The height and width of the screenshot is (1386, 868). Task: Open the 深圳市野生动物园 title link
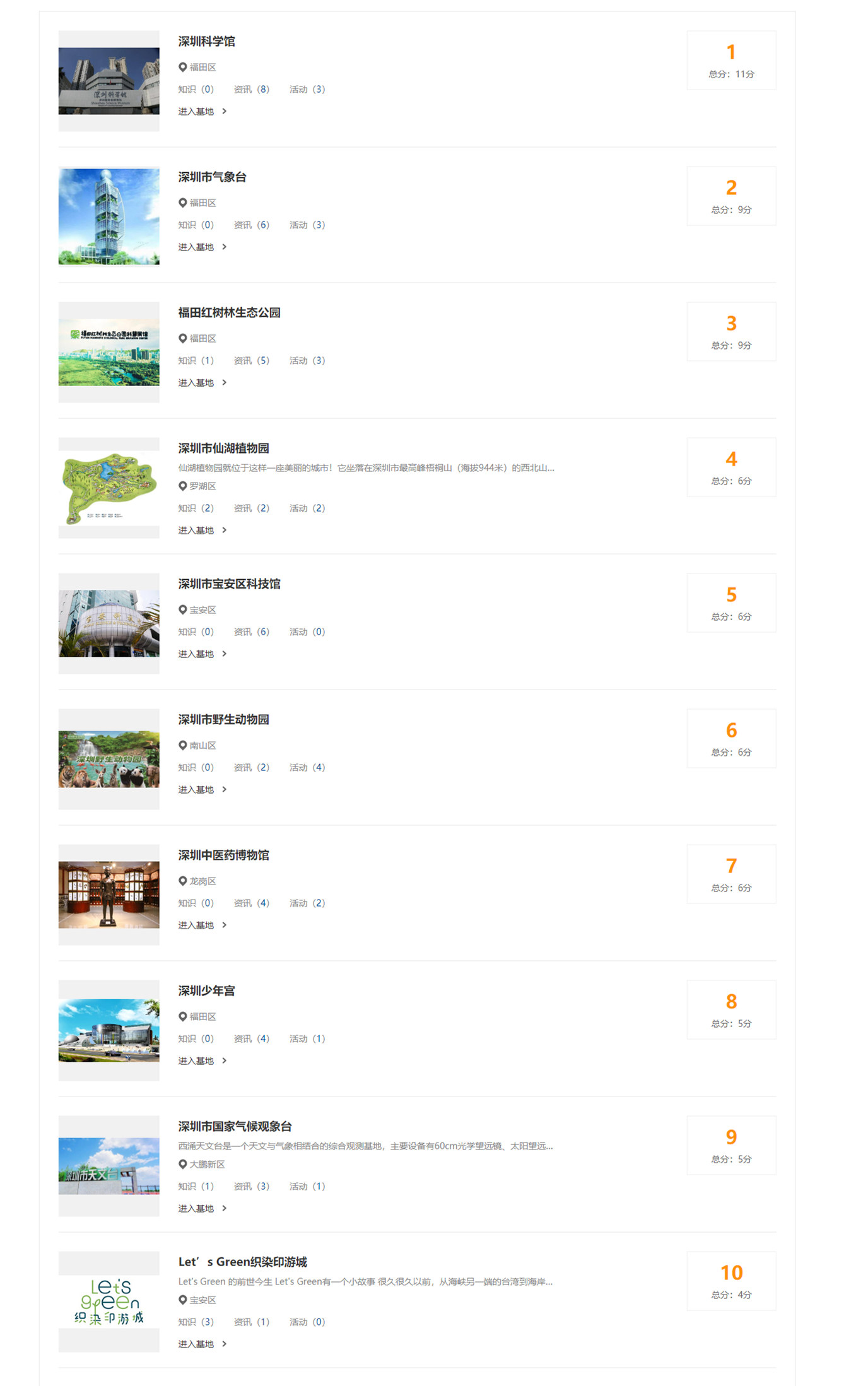[223, 720]
